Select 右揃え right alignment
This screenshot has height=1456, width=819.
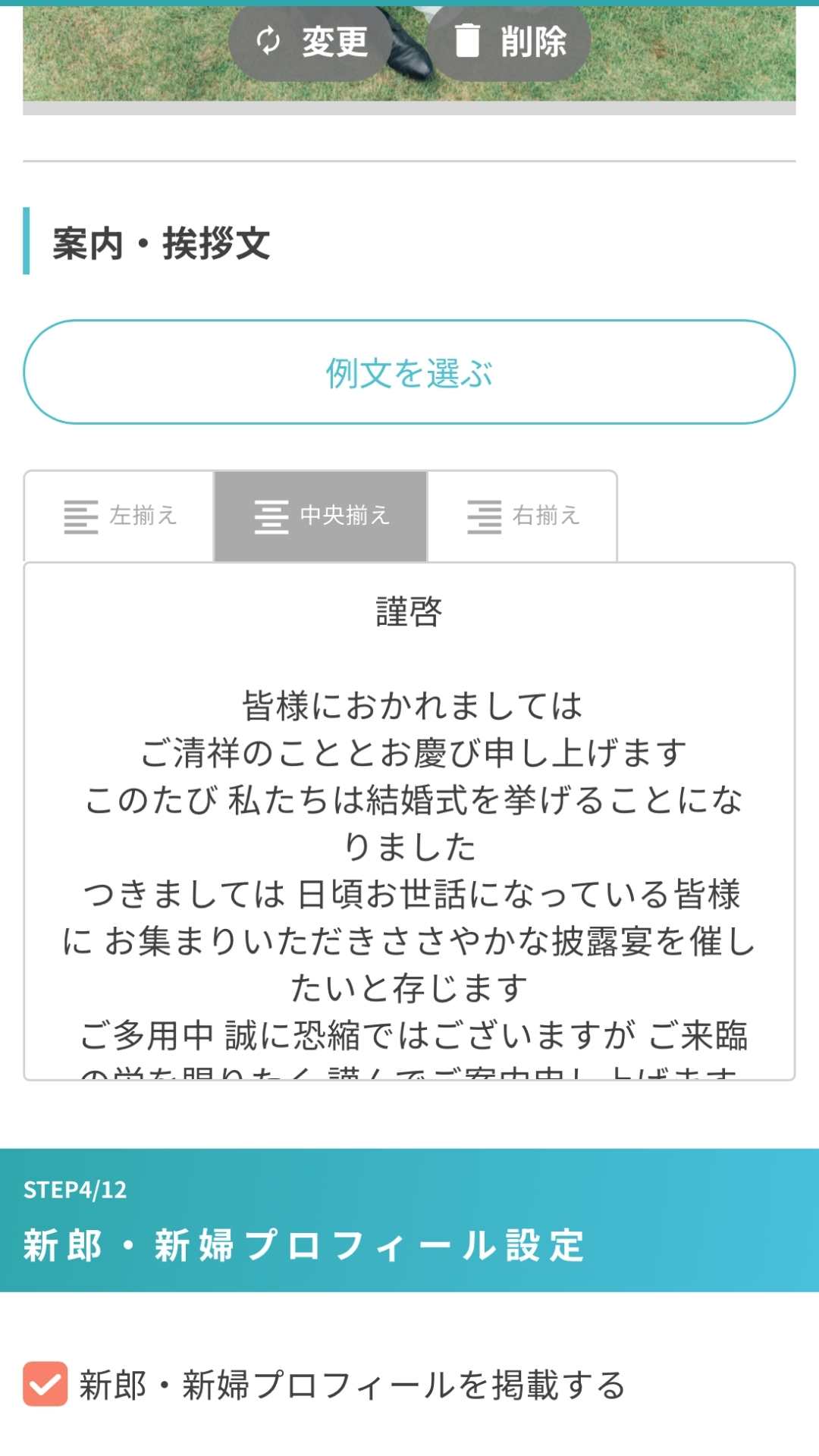click(522, 516)
